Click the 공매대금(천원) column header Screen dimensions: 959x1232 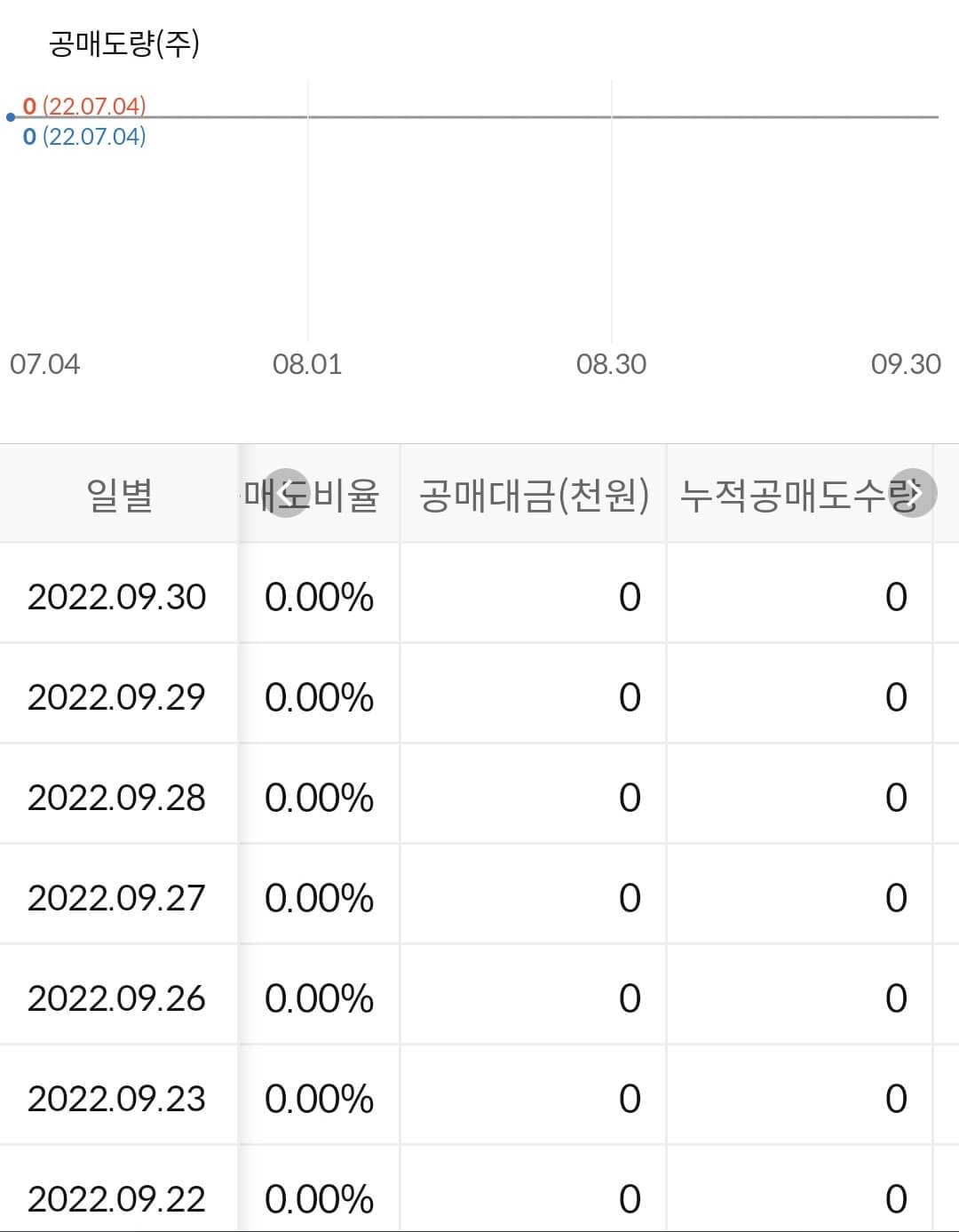[x=533, y=495]
